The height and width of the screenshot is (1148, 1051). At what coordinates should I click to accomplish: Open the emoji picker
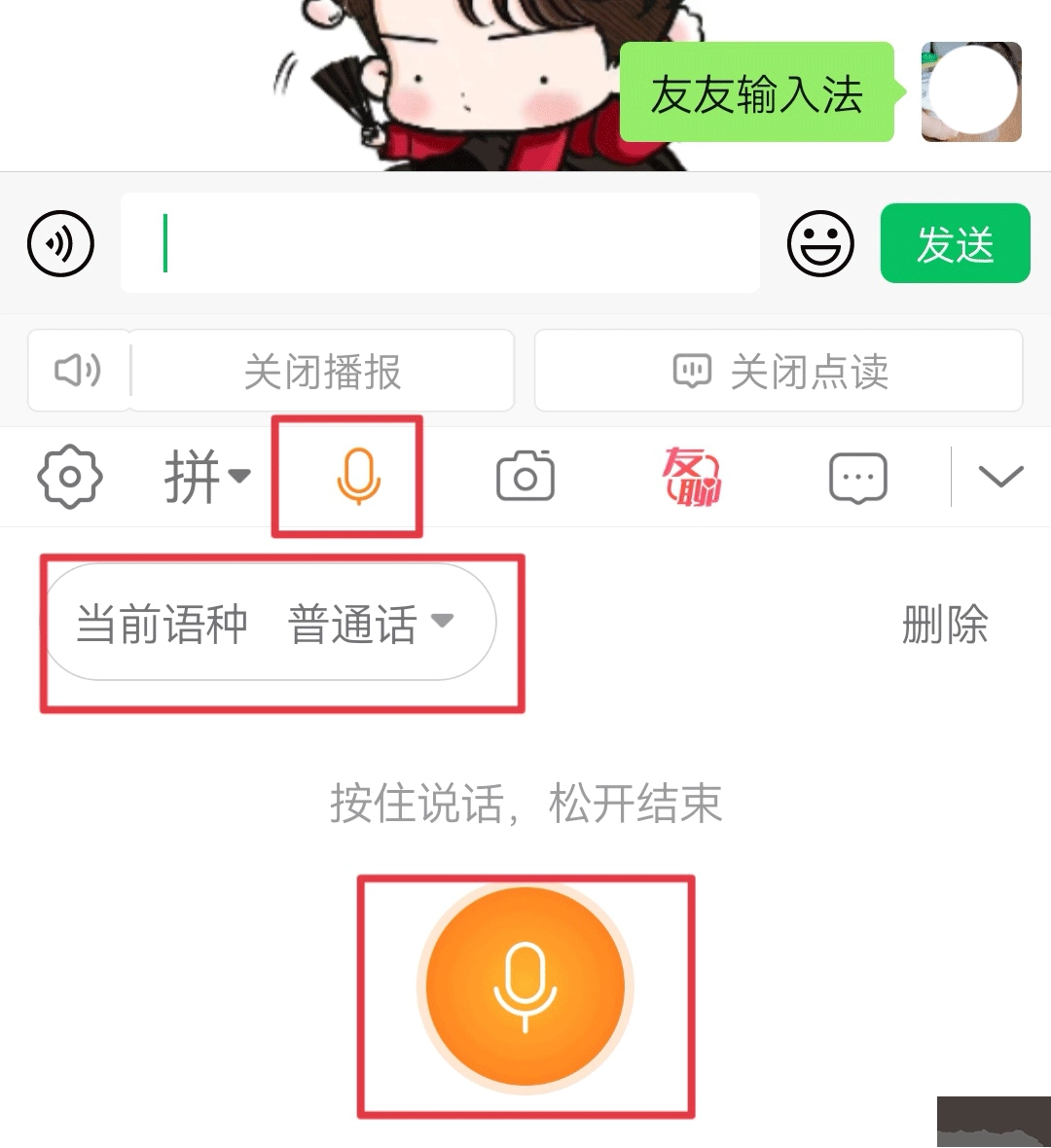820,243
